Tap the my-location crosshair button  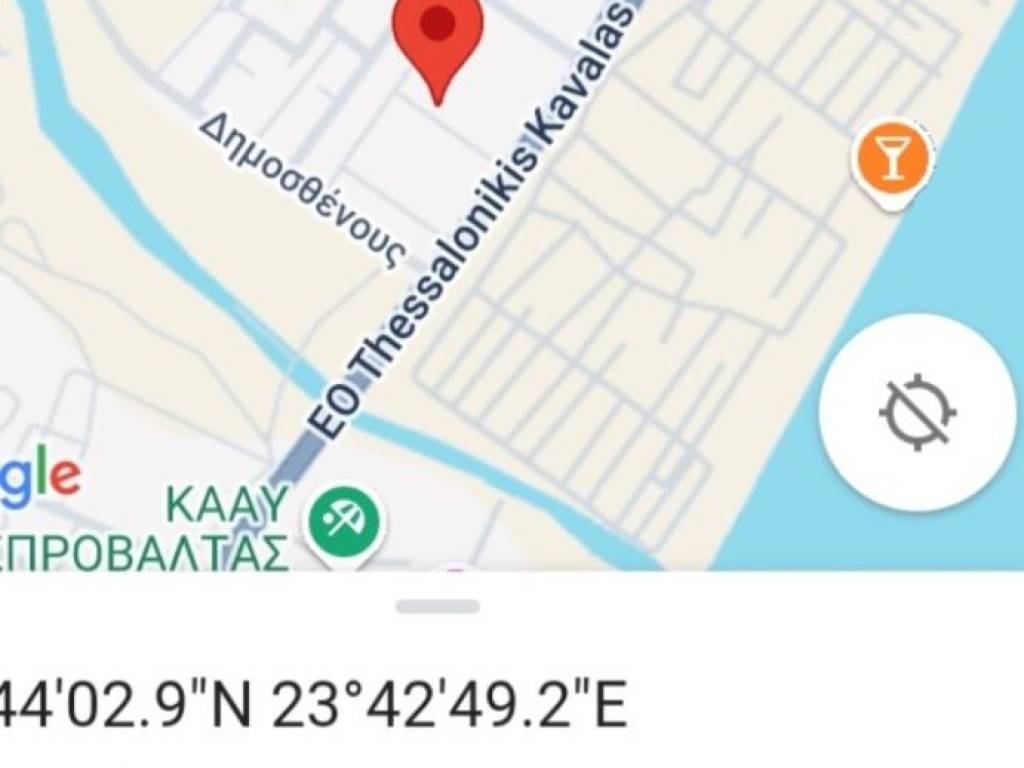click(917, 412)
